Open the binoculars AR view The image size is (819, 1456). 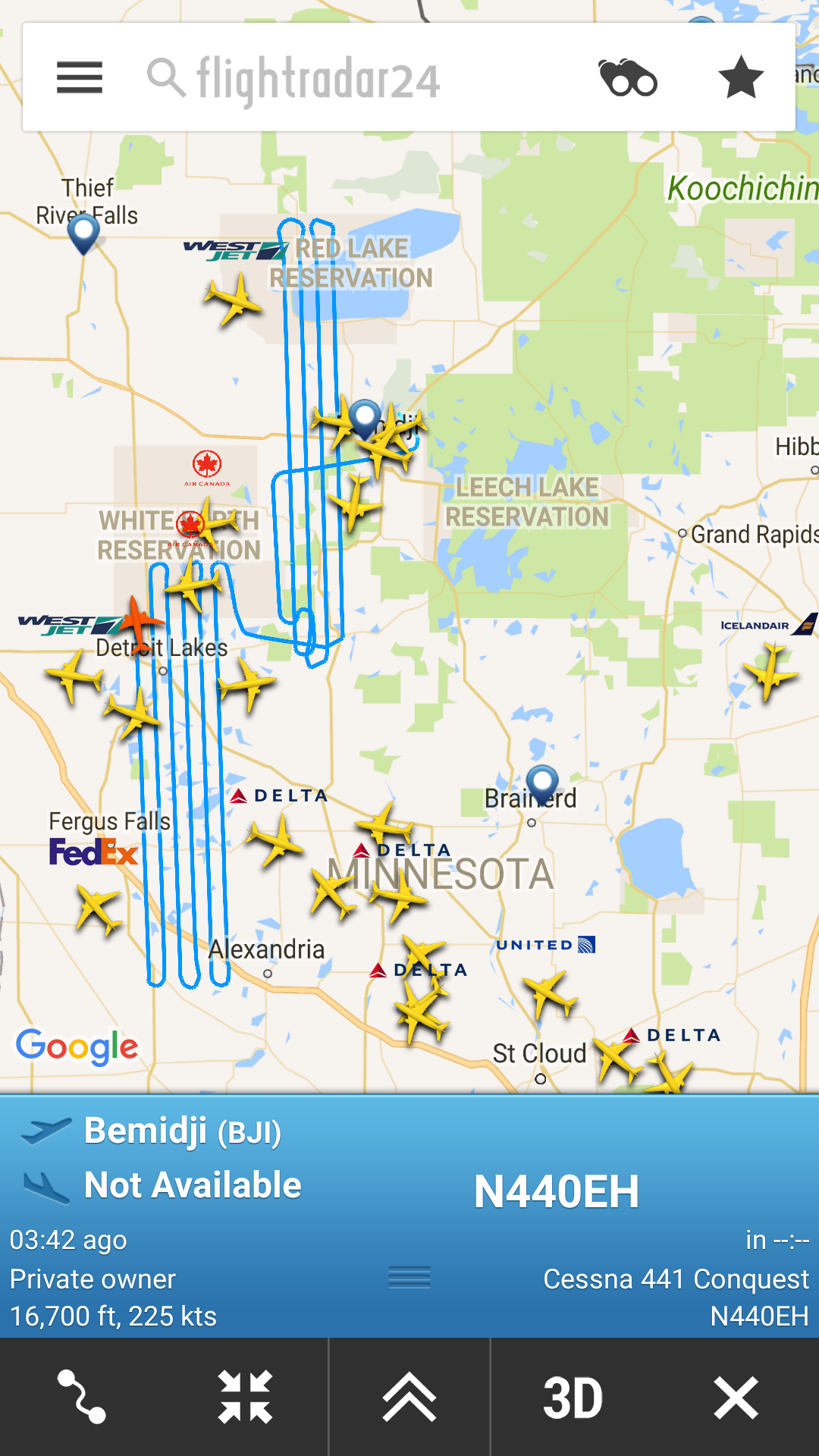[x=628, y=77]
